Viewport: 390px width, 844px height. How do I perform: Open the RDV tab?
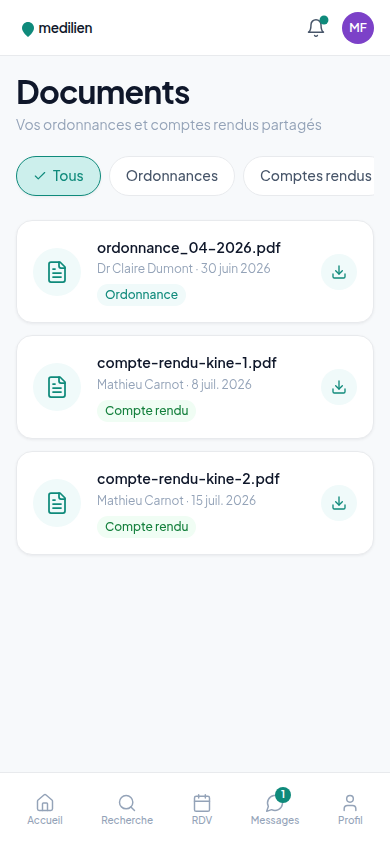(202, 809)
